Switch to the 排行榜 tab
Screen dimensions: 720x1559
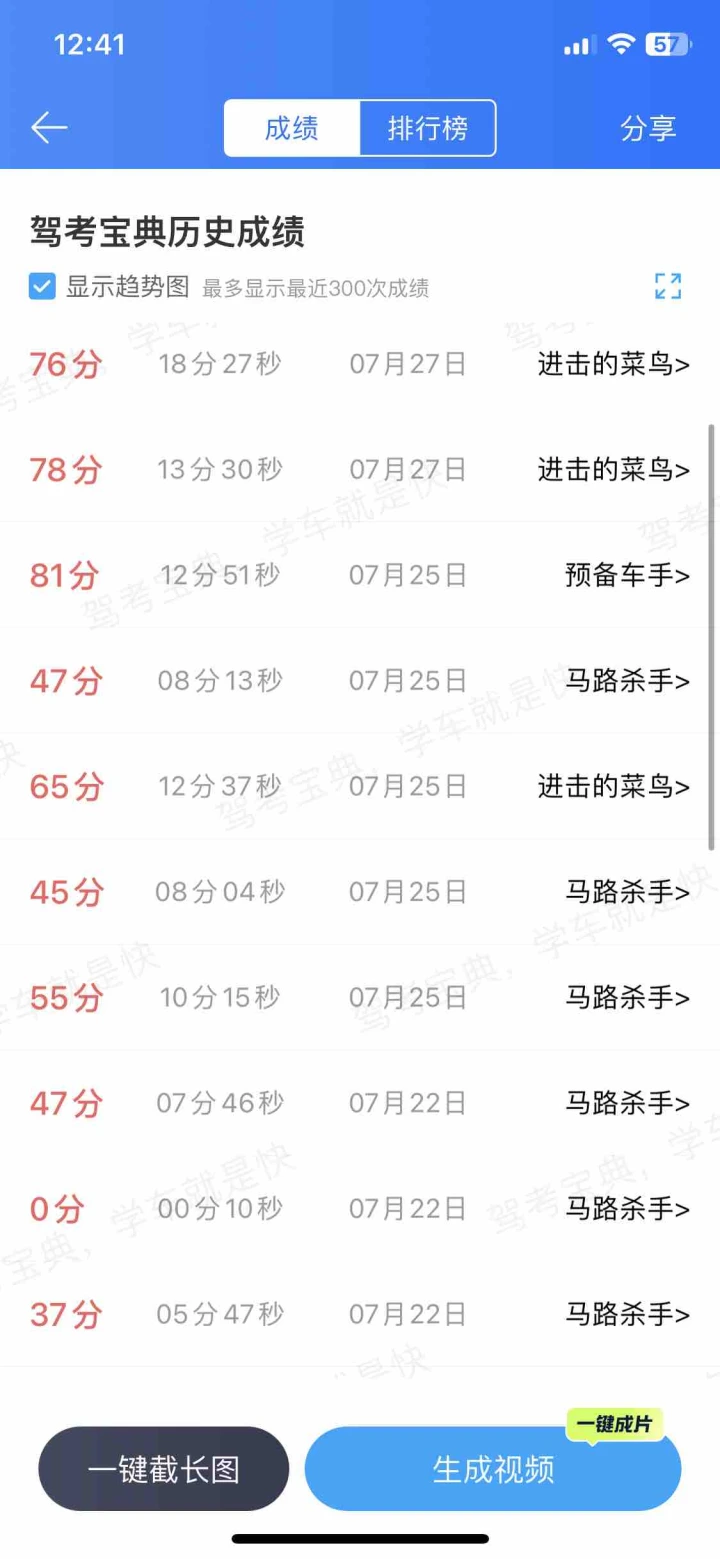(x=428, y=128)
